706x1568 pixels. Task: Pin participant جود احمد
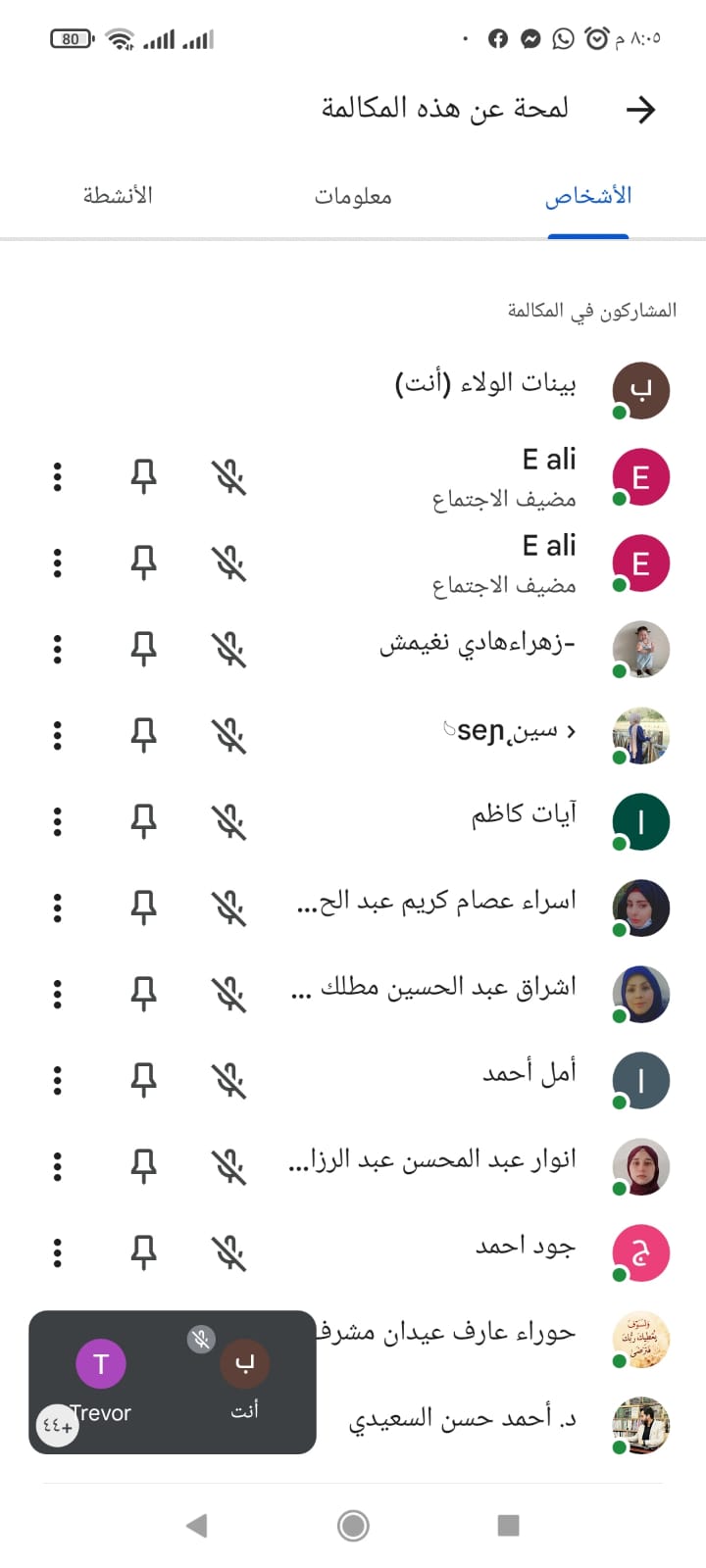(144, 1252)
